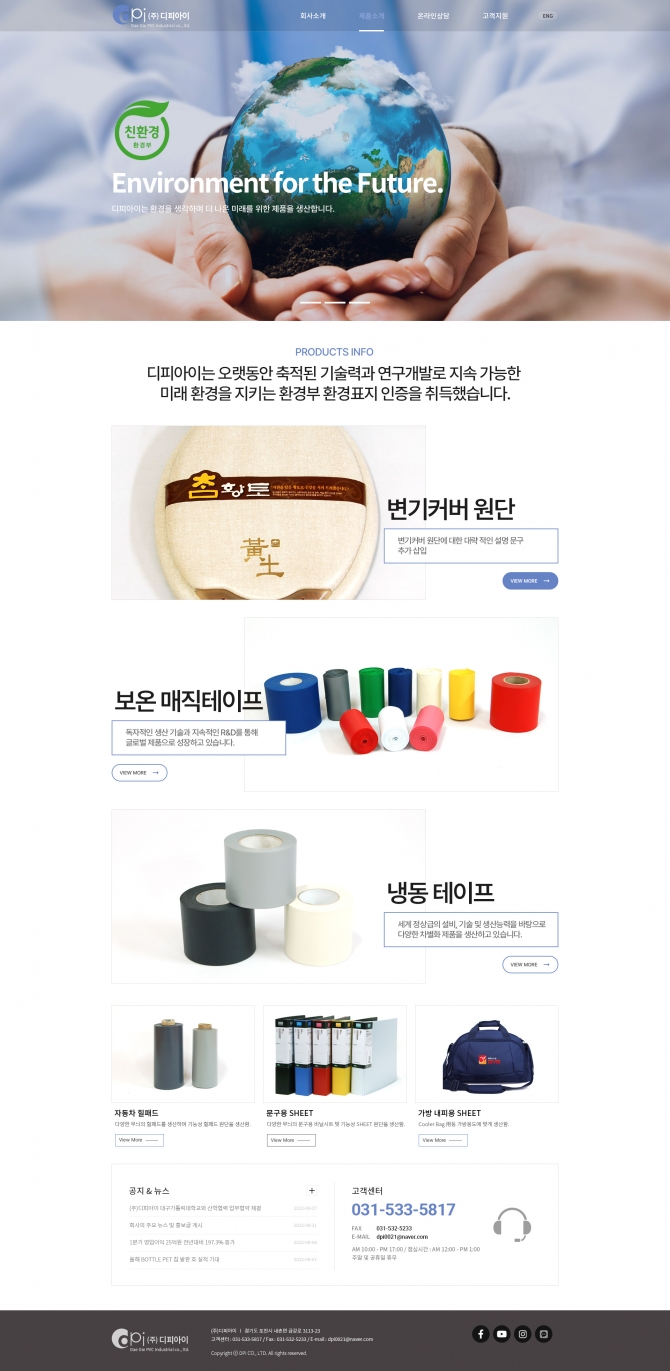
Task: Open the 자동차 힐패드 product card
Action: (183, 1054)
